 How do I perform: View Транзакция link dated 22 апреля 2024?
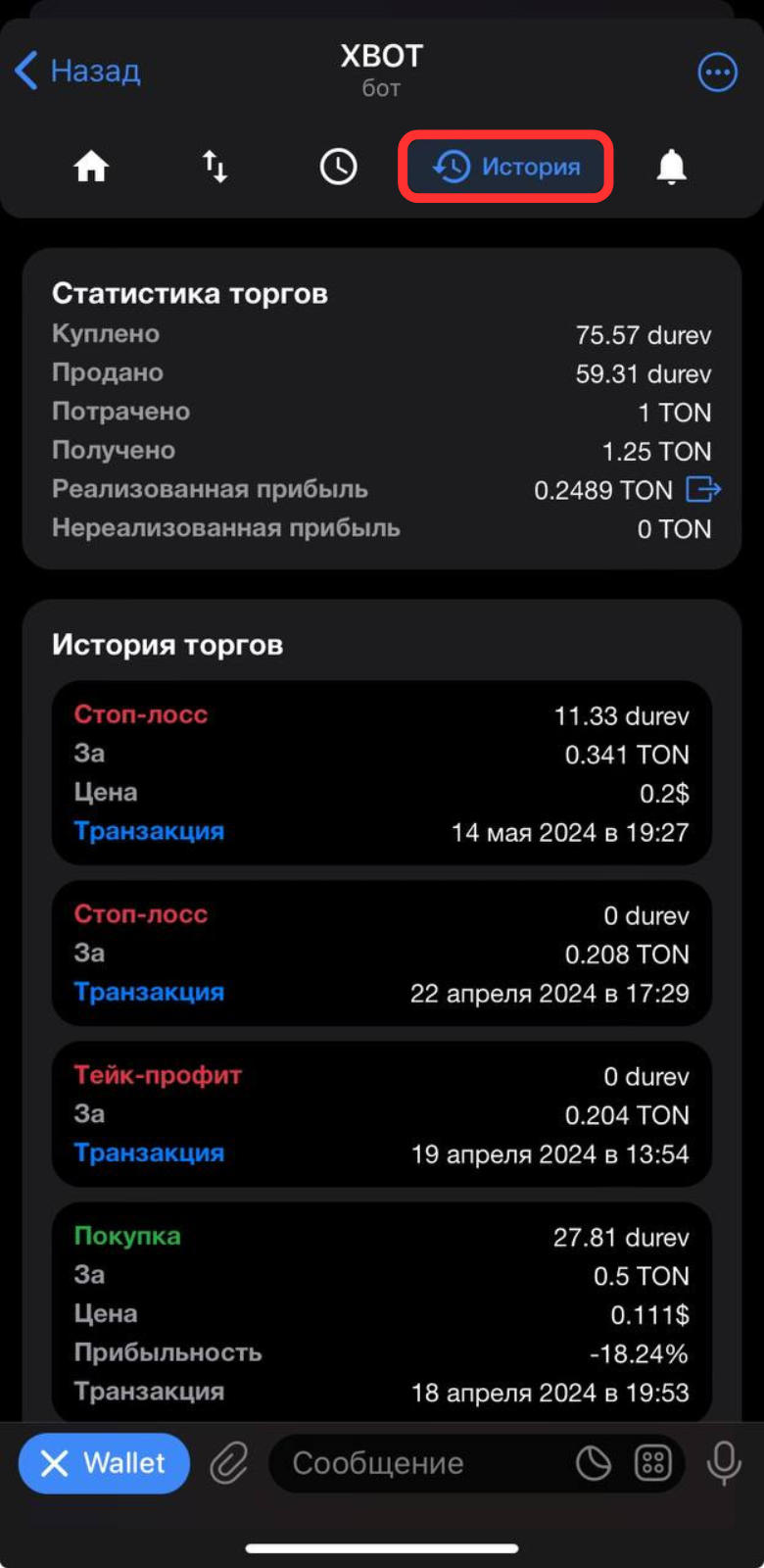click(x=149, y=992)
